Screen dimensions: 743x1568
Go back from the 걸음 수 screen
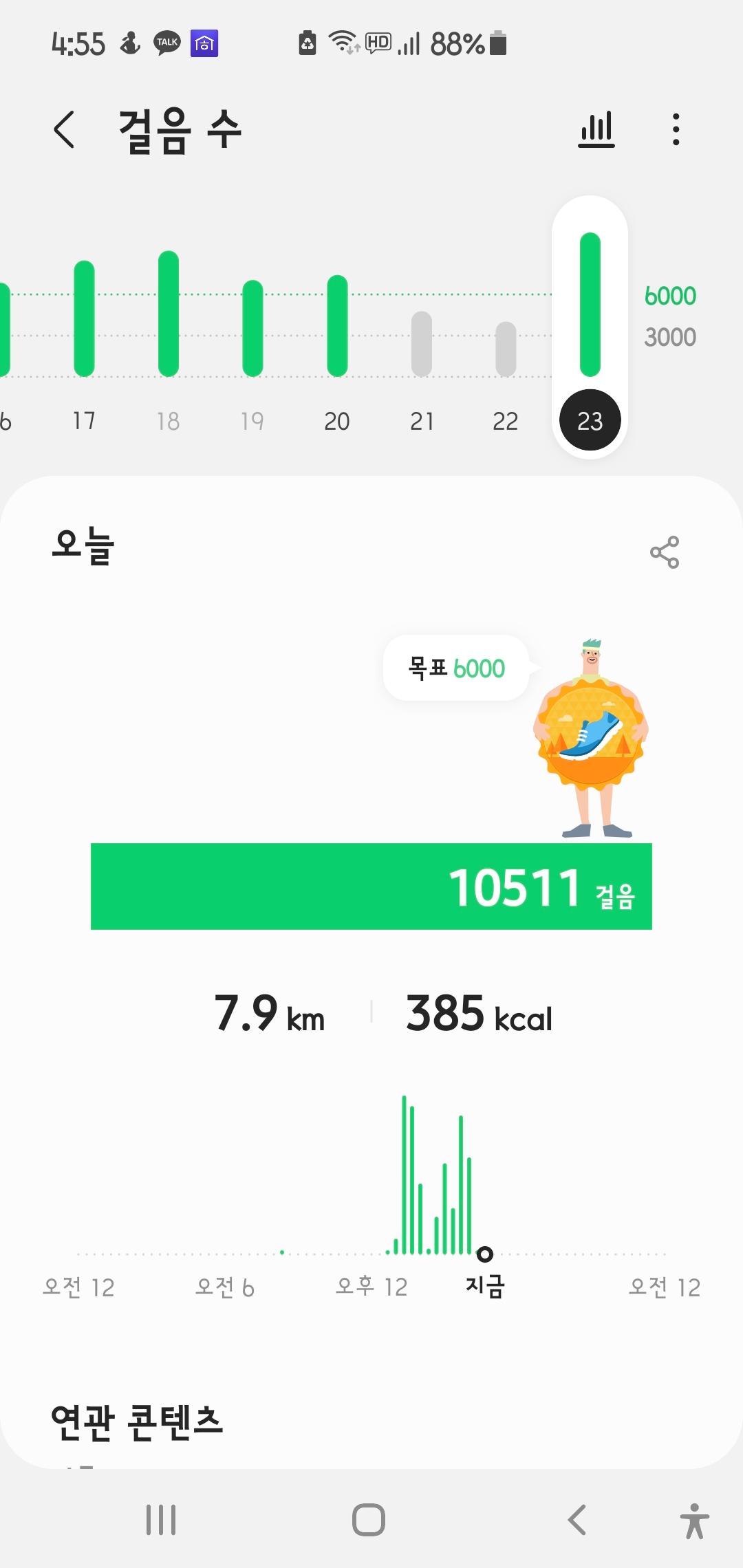click(x=64, y=129)
